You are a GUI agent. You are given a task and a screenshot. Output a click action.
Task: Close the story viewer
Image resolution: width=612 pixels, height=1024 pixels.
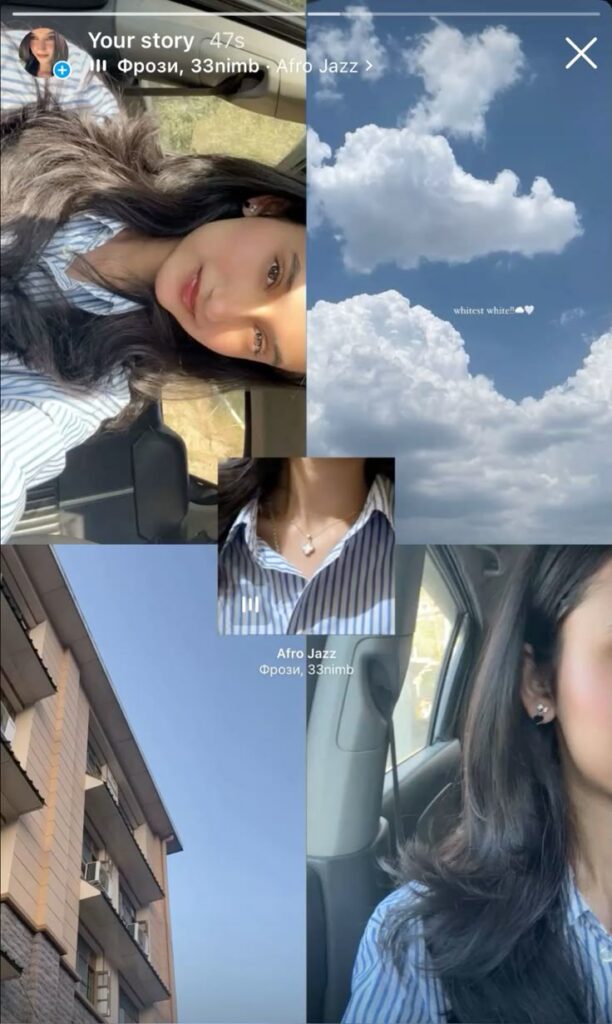click(581, 53)
